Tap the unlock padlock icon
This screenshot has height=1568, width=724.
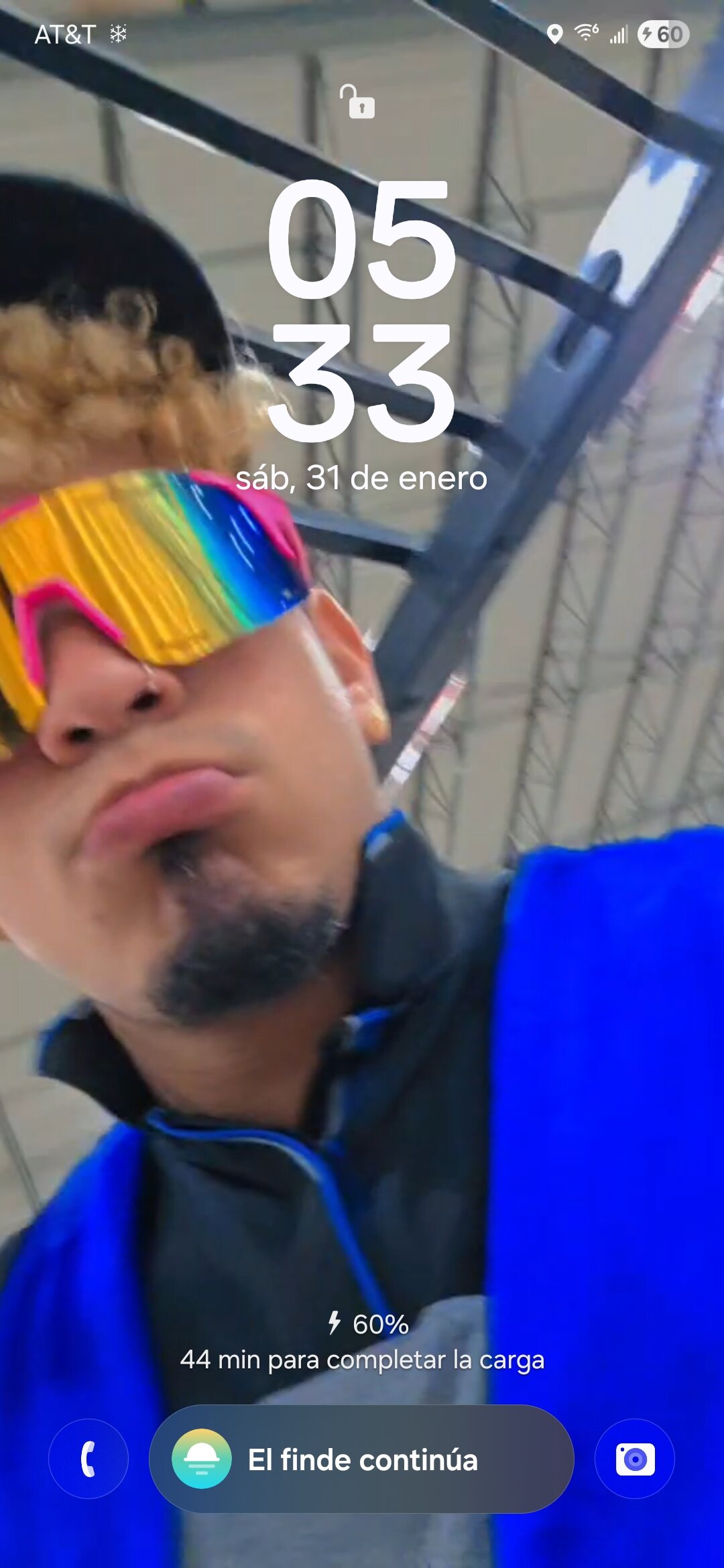(357, 101)
